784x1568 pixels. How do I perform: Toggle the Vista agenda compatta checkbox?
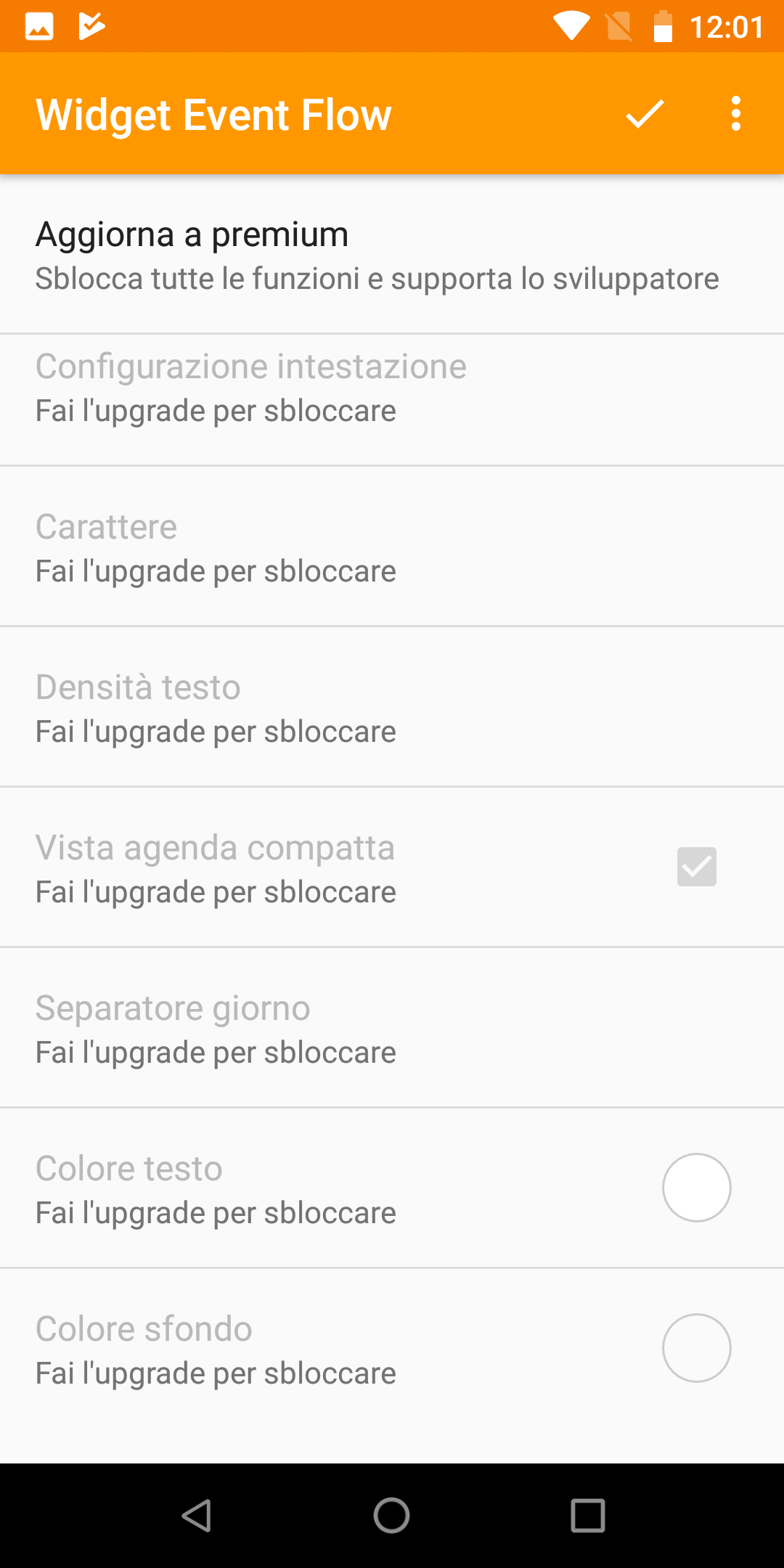697,867
